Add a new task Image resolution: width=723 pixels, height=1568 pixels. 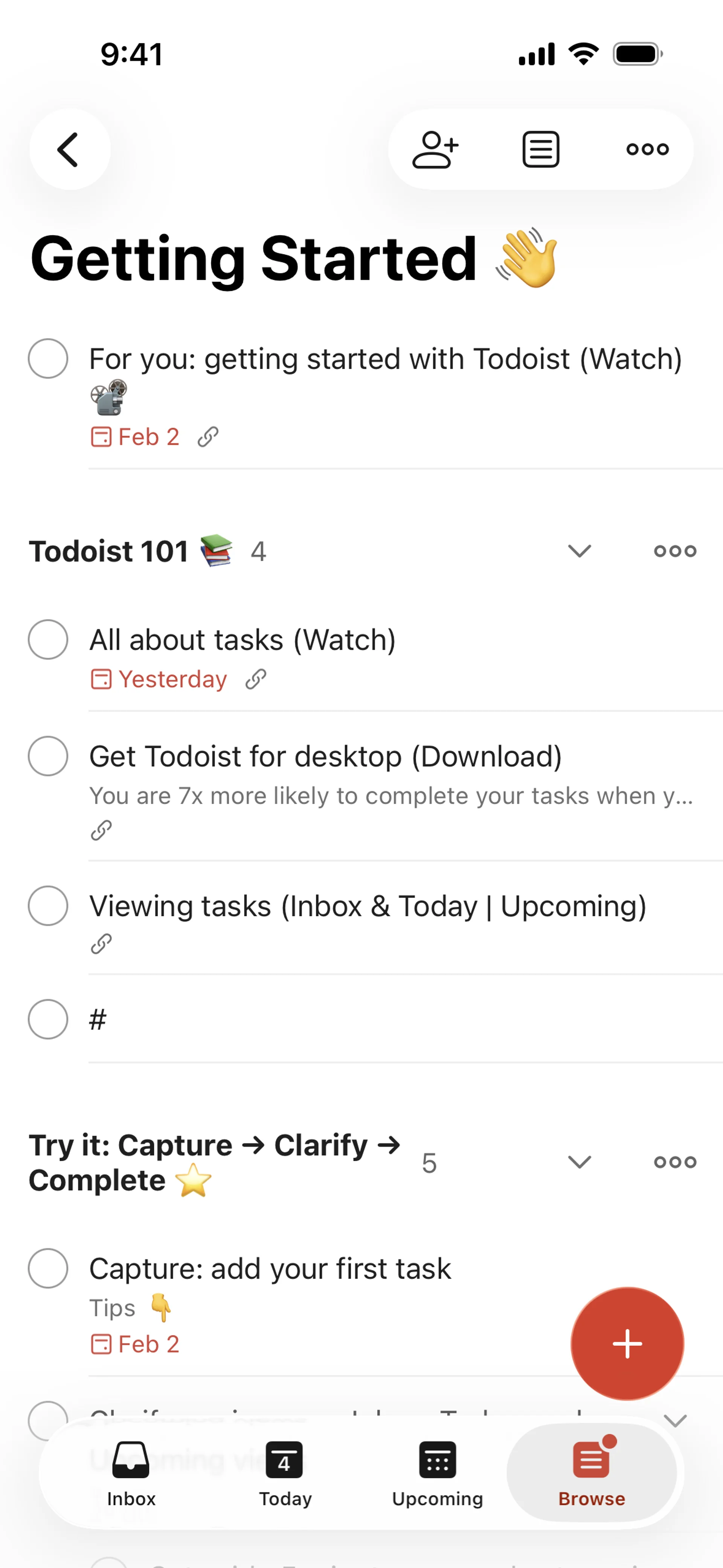[x=627, y=1343]
